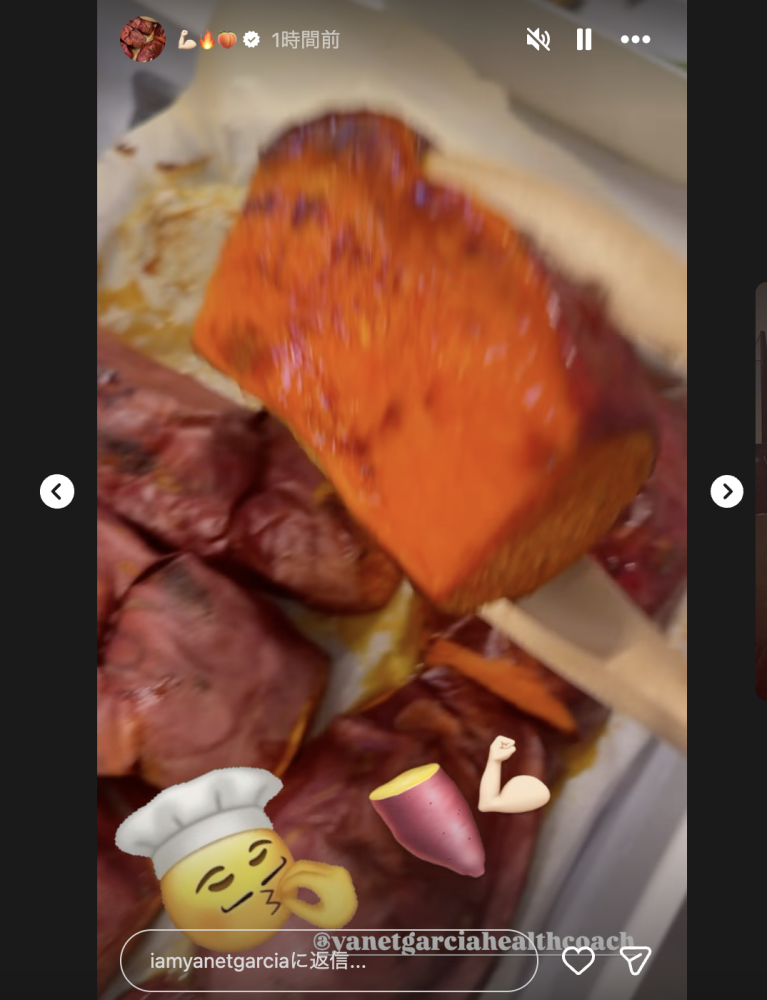The height and width of the screenshot is (1000, 767).
Task: Unmute the story audio
Action: pyautogui.click(x=538, y=40)
